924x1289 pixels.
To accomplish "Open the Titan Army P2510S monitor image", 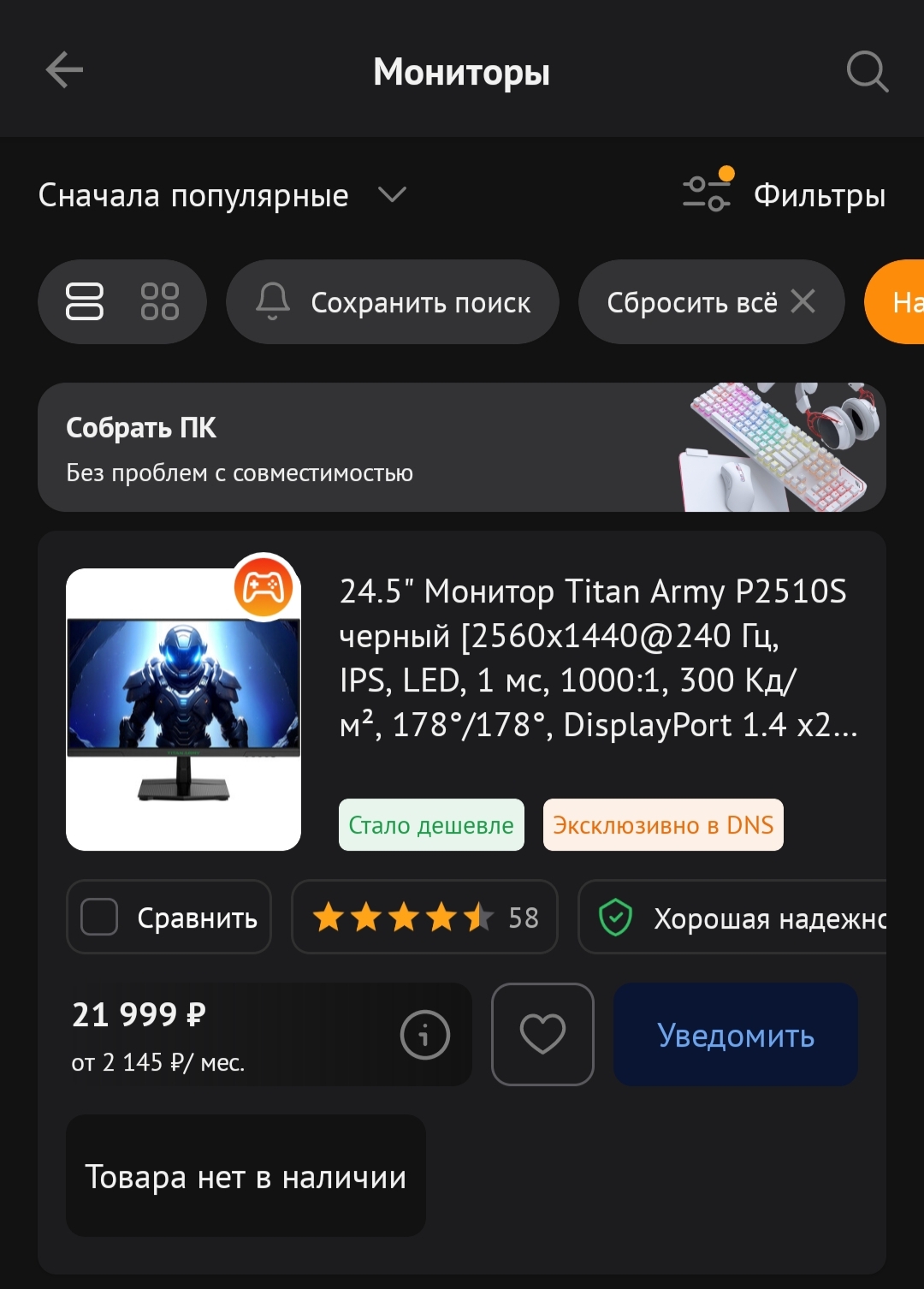I will (x=184, y=710).
